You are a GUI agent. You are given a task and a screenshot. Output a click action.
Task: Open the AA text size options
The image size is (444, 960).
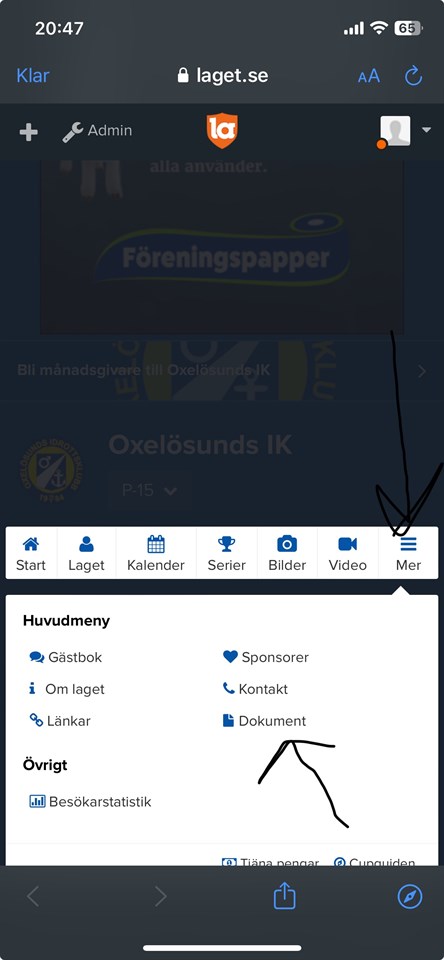(x=369, y=77)
